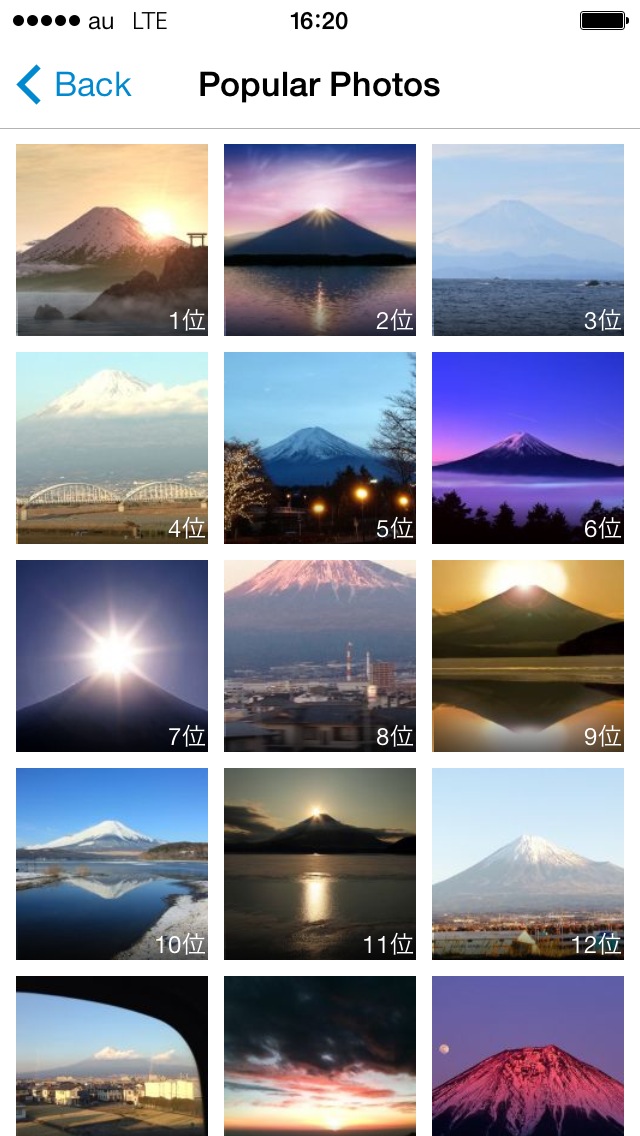View the photo labeled 12位
The height and width of the screenshot is (1136, 640).
[x=528, y=864]
